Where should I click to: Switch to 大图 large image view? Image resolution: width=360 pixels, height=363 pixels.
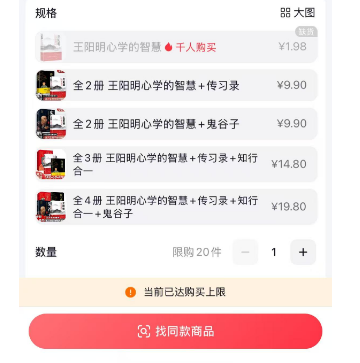(x=297, y=13)
